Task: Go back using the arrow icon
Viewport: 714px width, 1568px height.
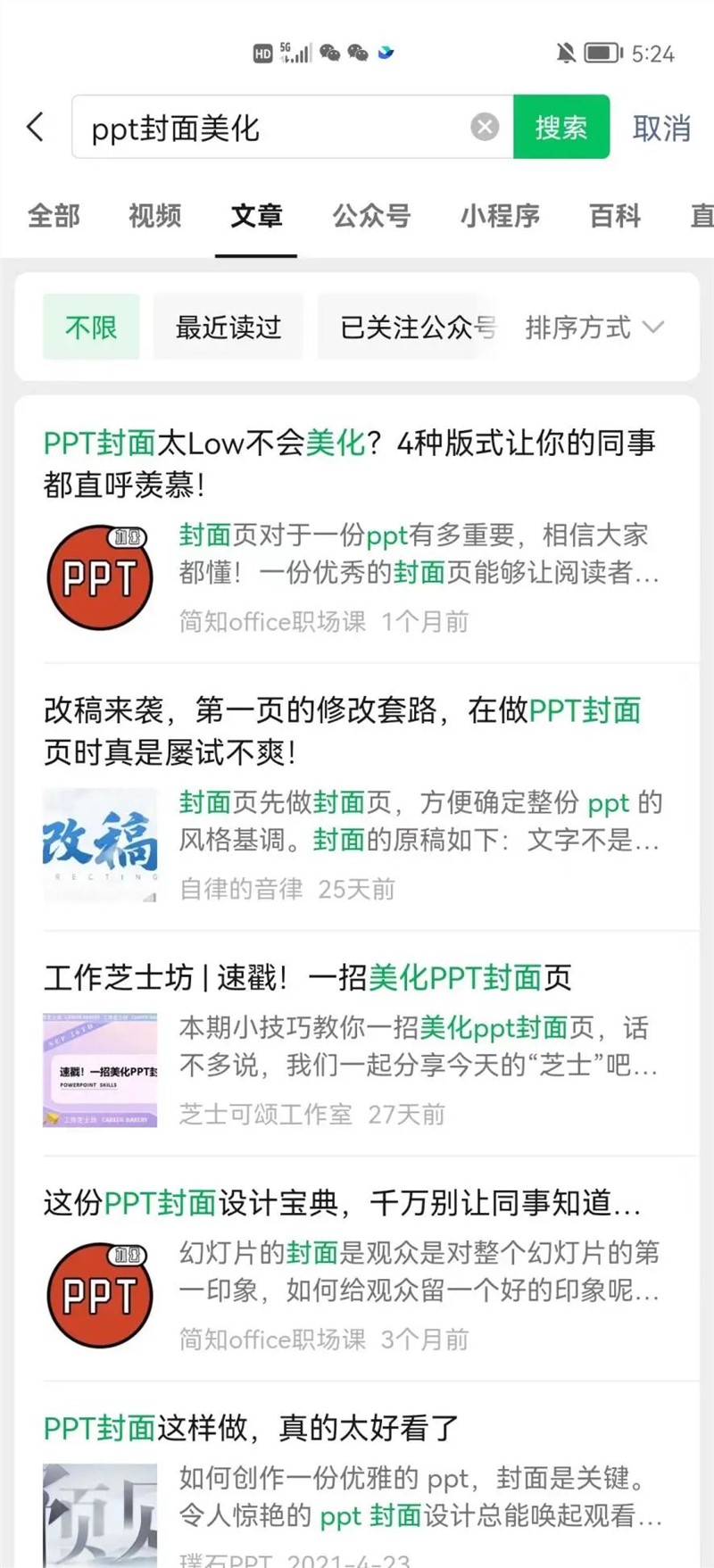Action: [x=36, y=128]
